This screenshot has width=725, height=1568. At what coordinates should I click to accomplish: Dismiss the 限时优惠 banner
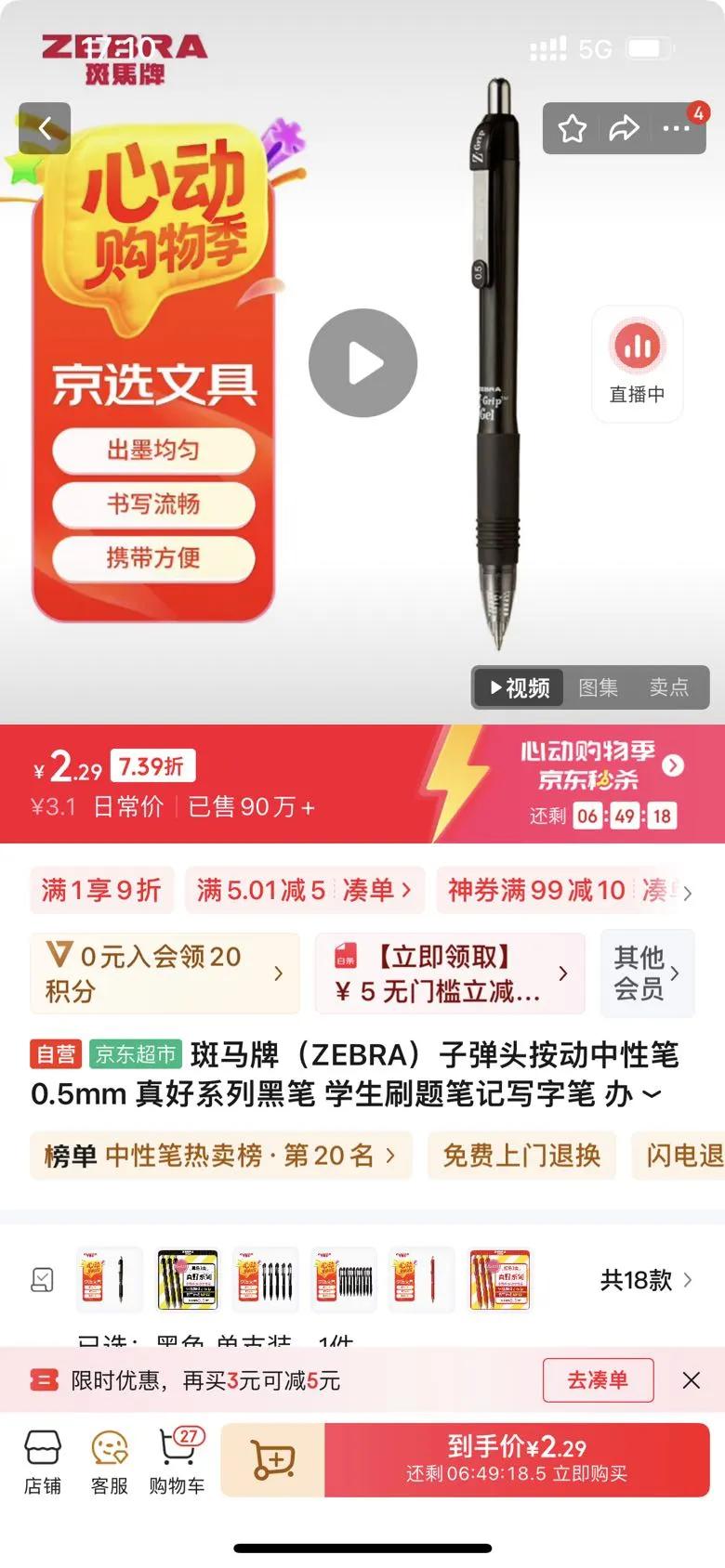pos(691,1380)
